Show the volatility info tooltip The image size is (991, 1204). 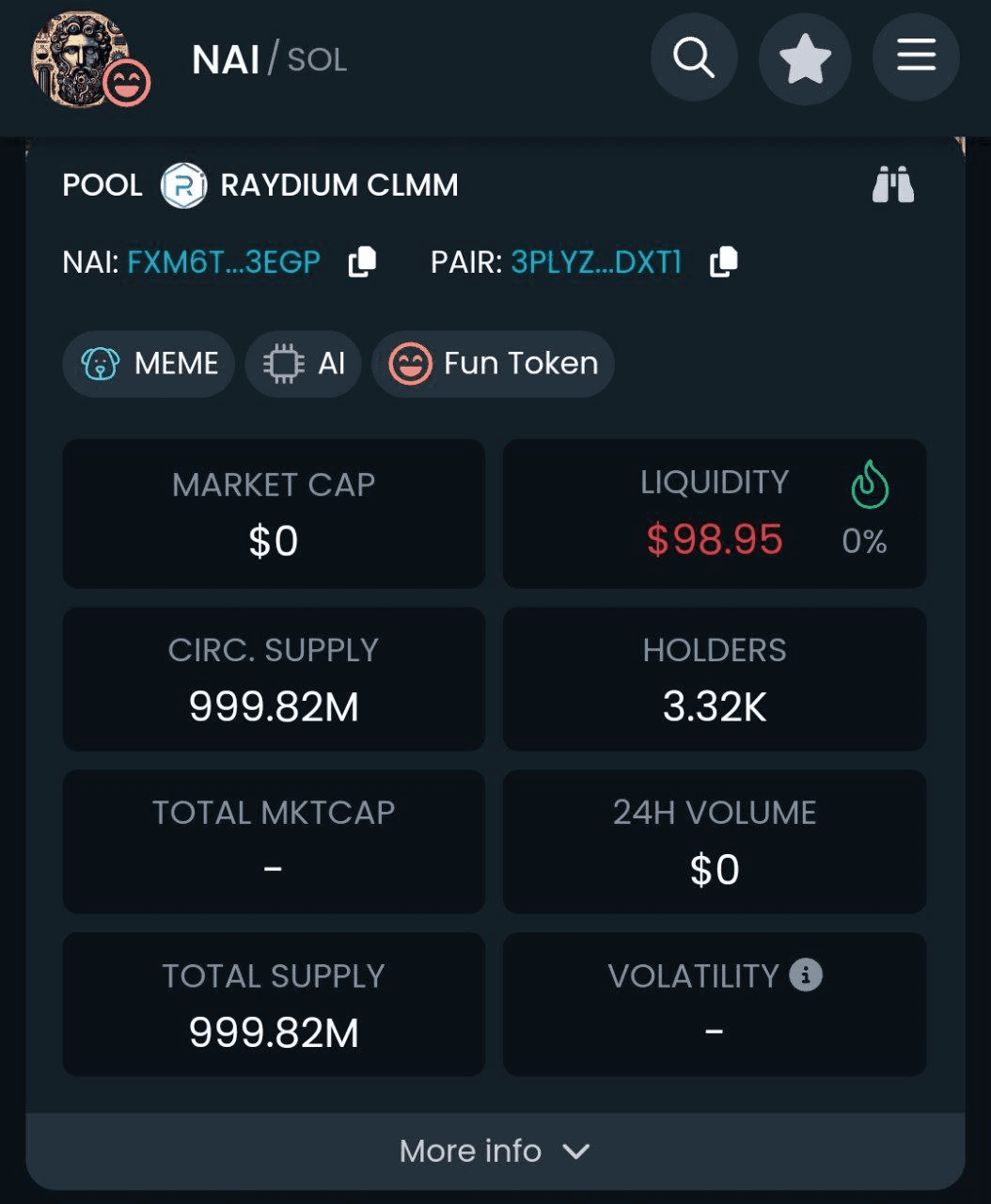[x=806, y=974]
